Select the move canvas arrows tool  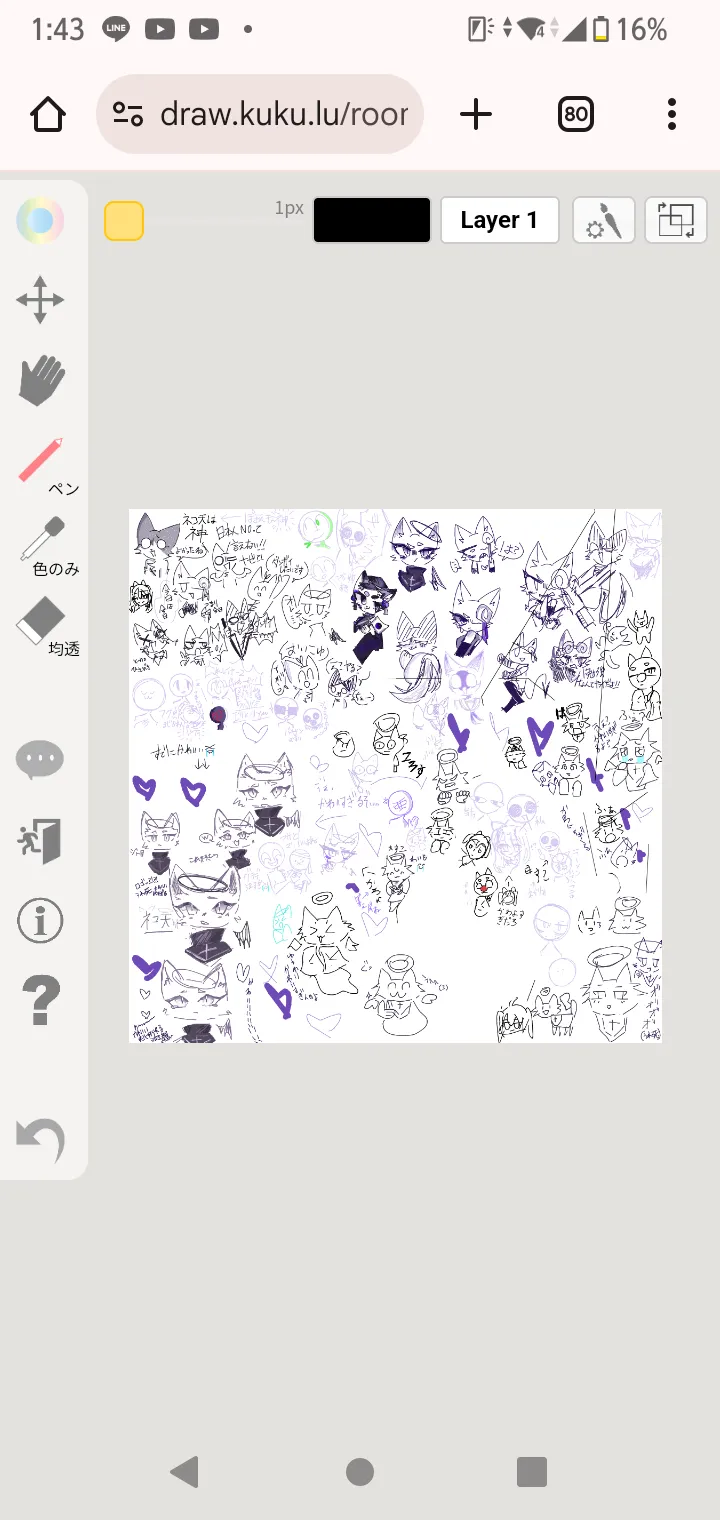(x=40, y=300)
